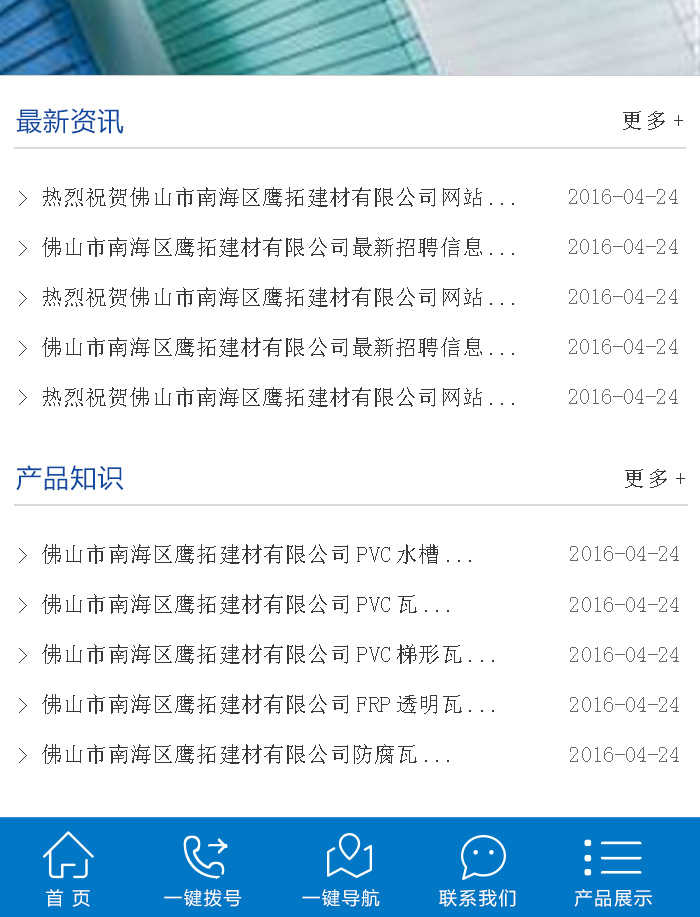The width and height of the screenshot is (700, 917).
Task: Tap 更多+ beside 最新资讯
Action: pos(652,121)
